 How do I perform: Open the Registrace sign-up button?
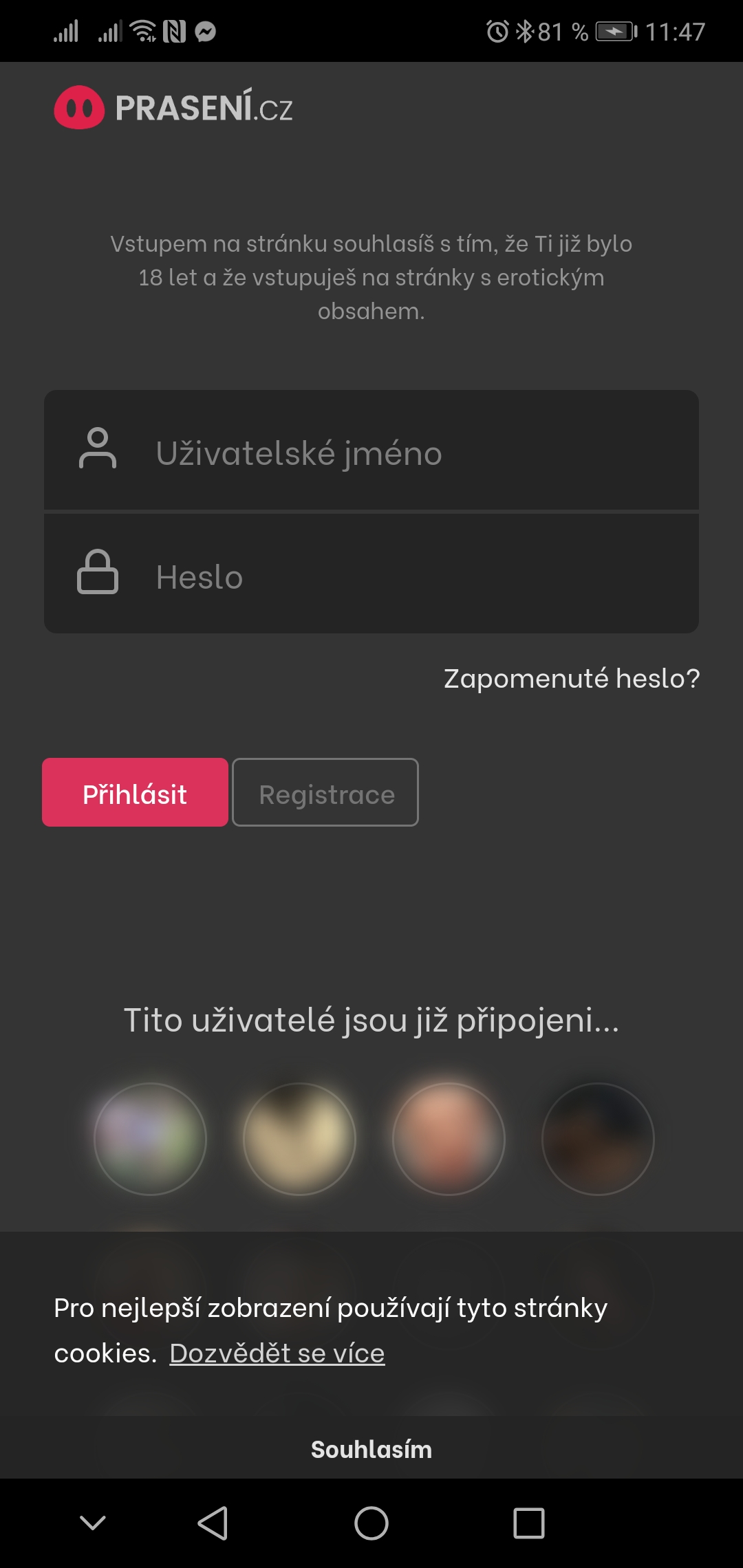[x=325, y=793]
